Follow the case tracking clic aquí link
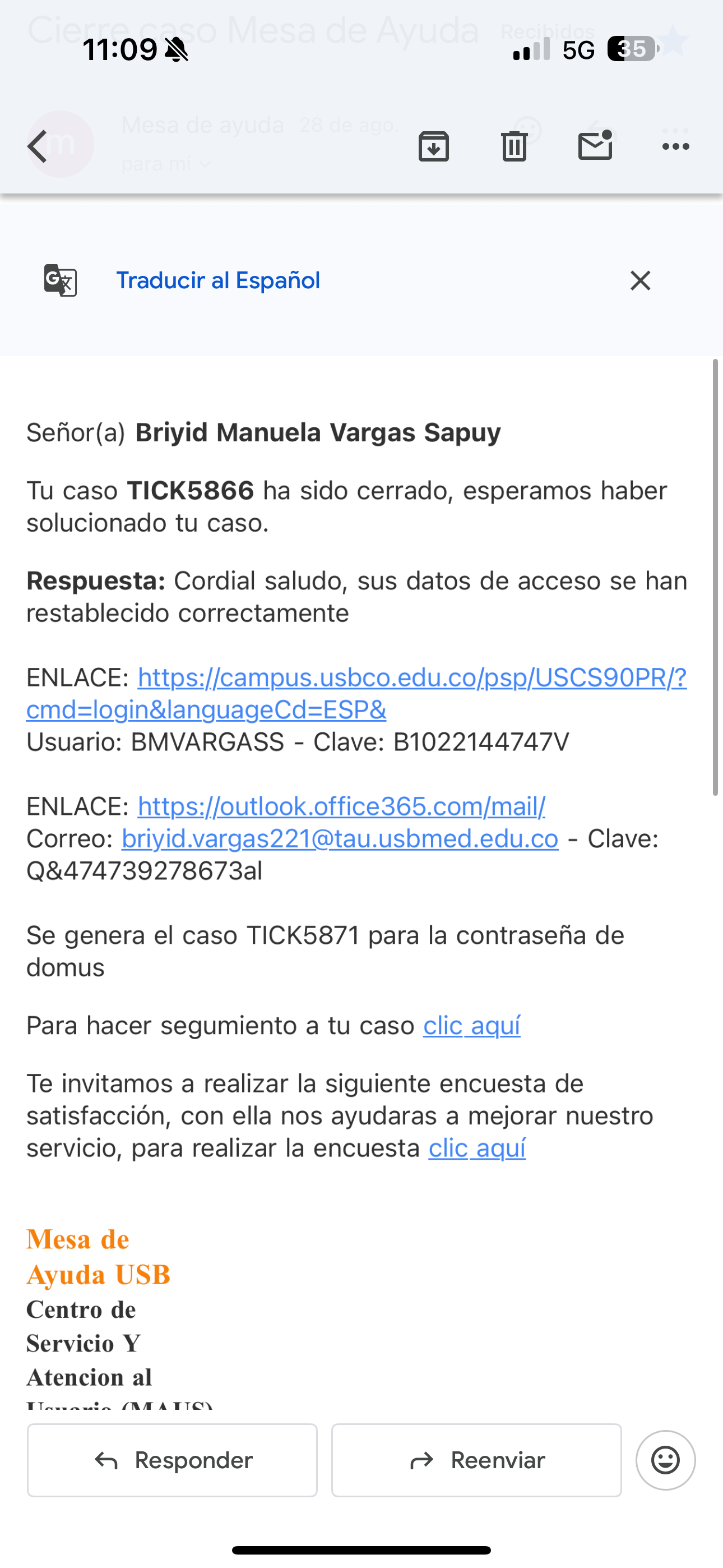Image resolution: width=723 pixels, height=1568 pixels. (472, 1026)
